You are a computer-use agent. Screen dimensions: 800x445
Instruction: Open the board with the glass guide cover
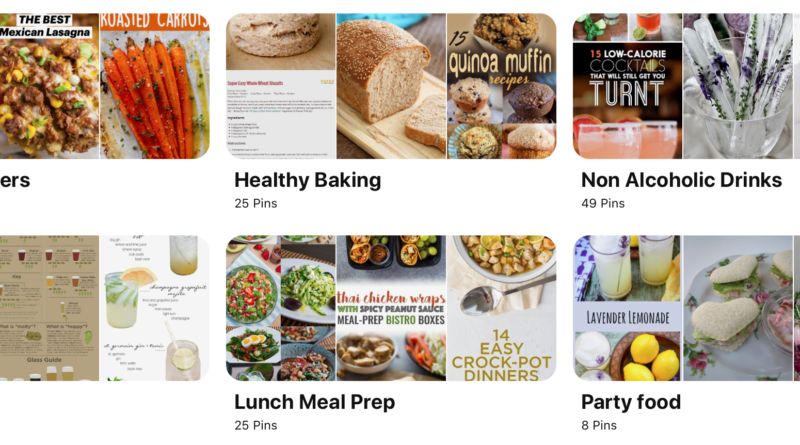(105, 308)
